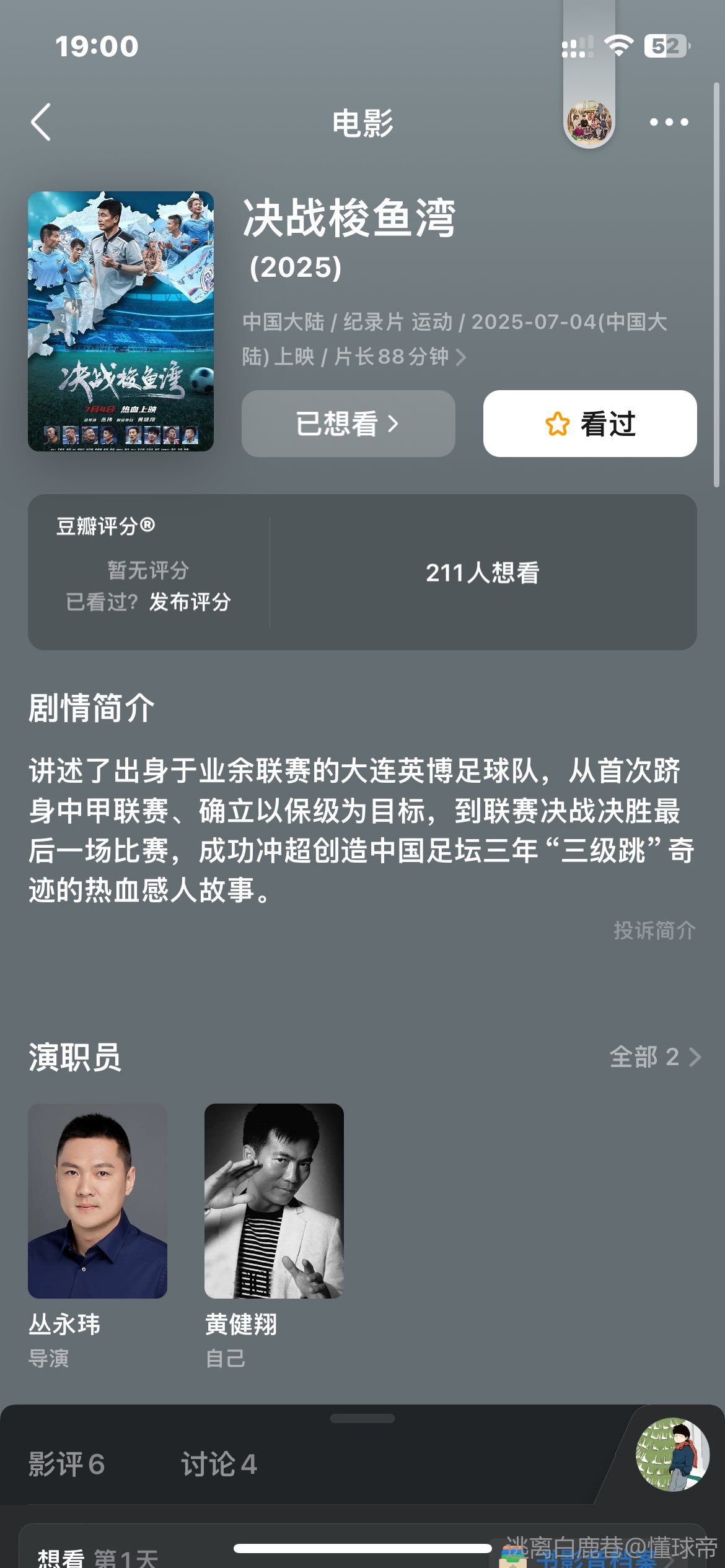Tap 投诉简介 to report the synopsis
This screenshot has width=725, height=1568.
coord(654,930)
